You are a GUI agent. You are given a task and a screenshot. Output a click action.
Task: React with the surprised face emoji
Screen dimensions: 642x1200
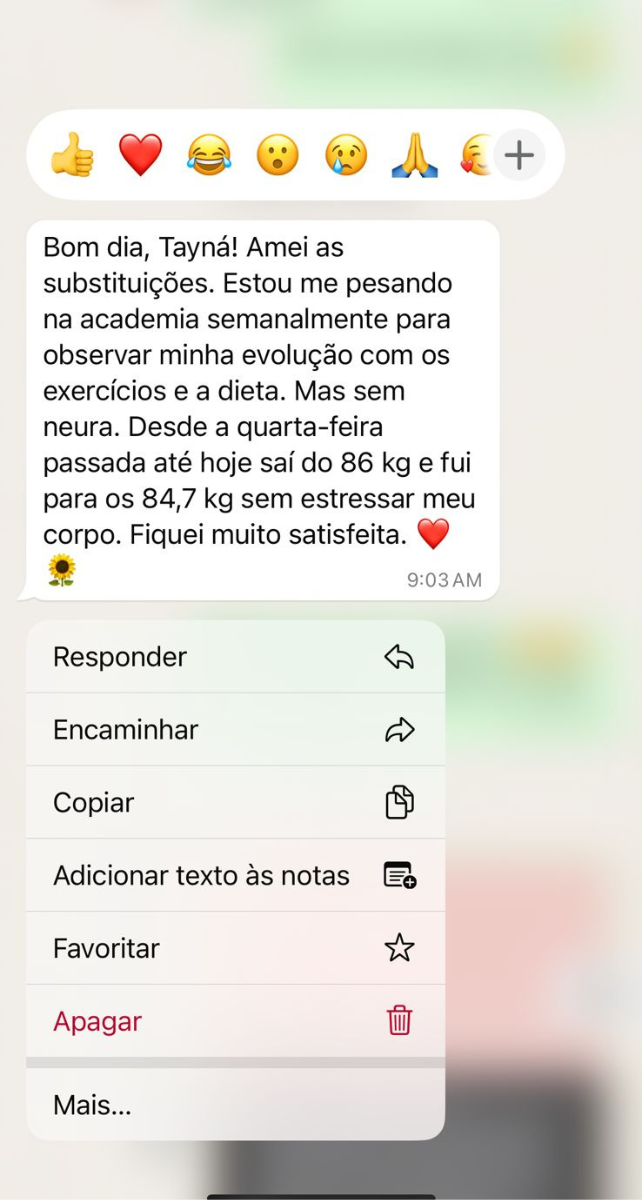coord(277,155)
